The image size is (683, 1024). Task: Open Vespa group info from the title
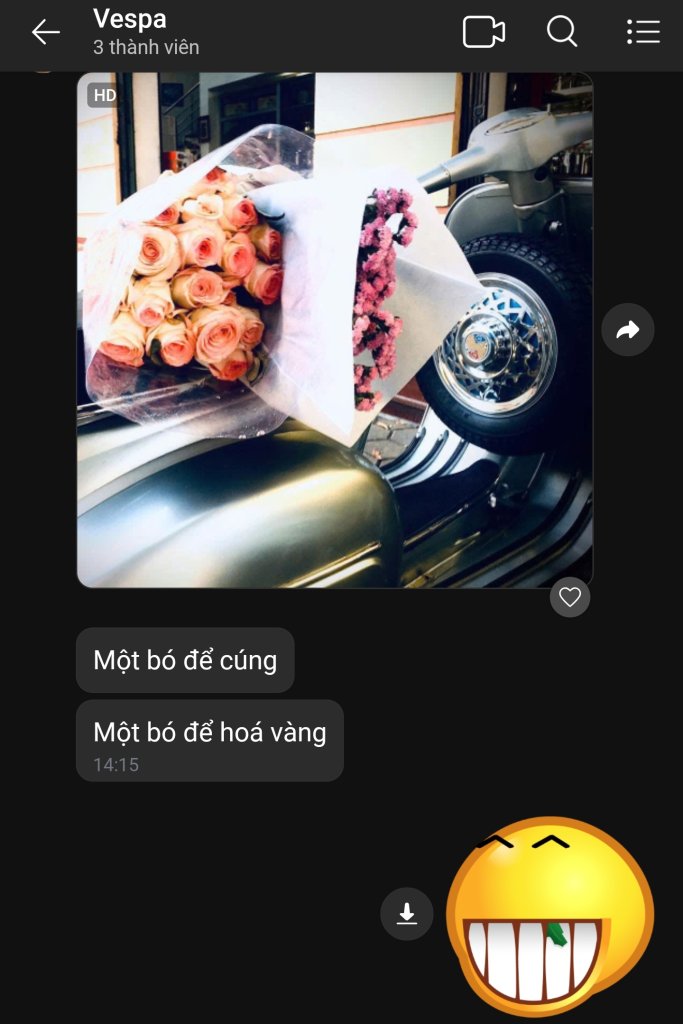coord(145,32)
